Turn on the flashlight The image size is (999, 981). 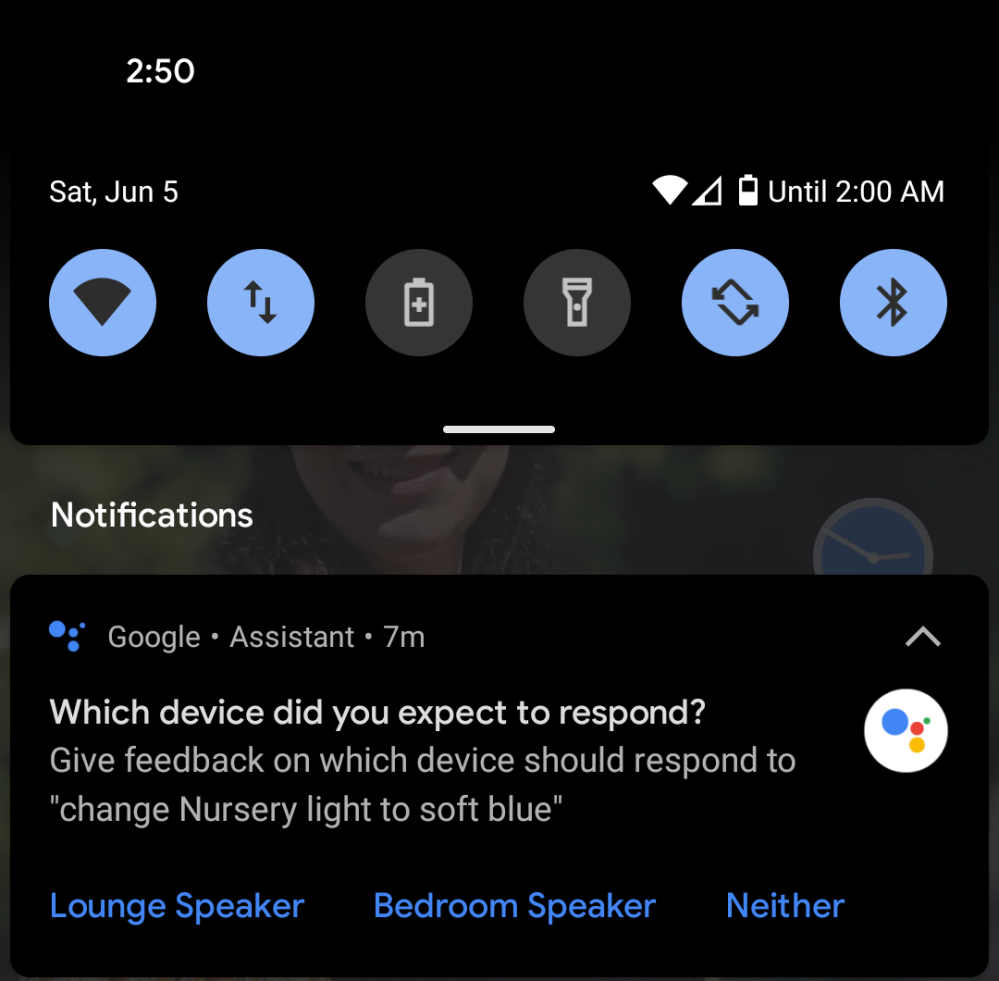577,302
